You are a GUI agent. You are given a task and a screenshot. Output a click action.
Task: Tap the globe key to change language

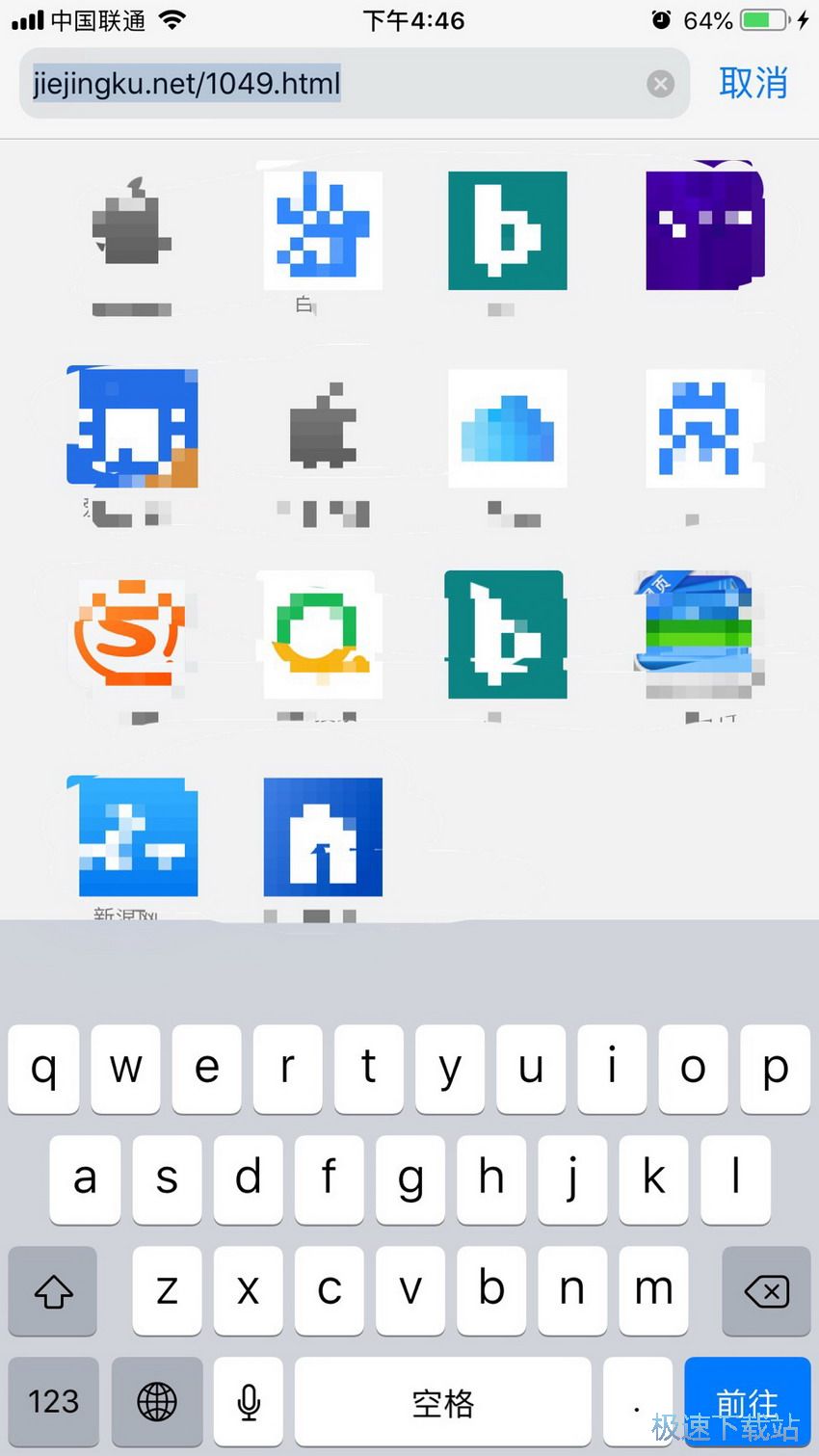point(157,1401)
